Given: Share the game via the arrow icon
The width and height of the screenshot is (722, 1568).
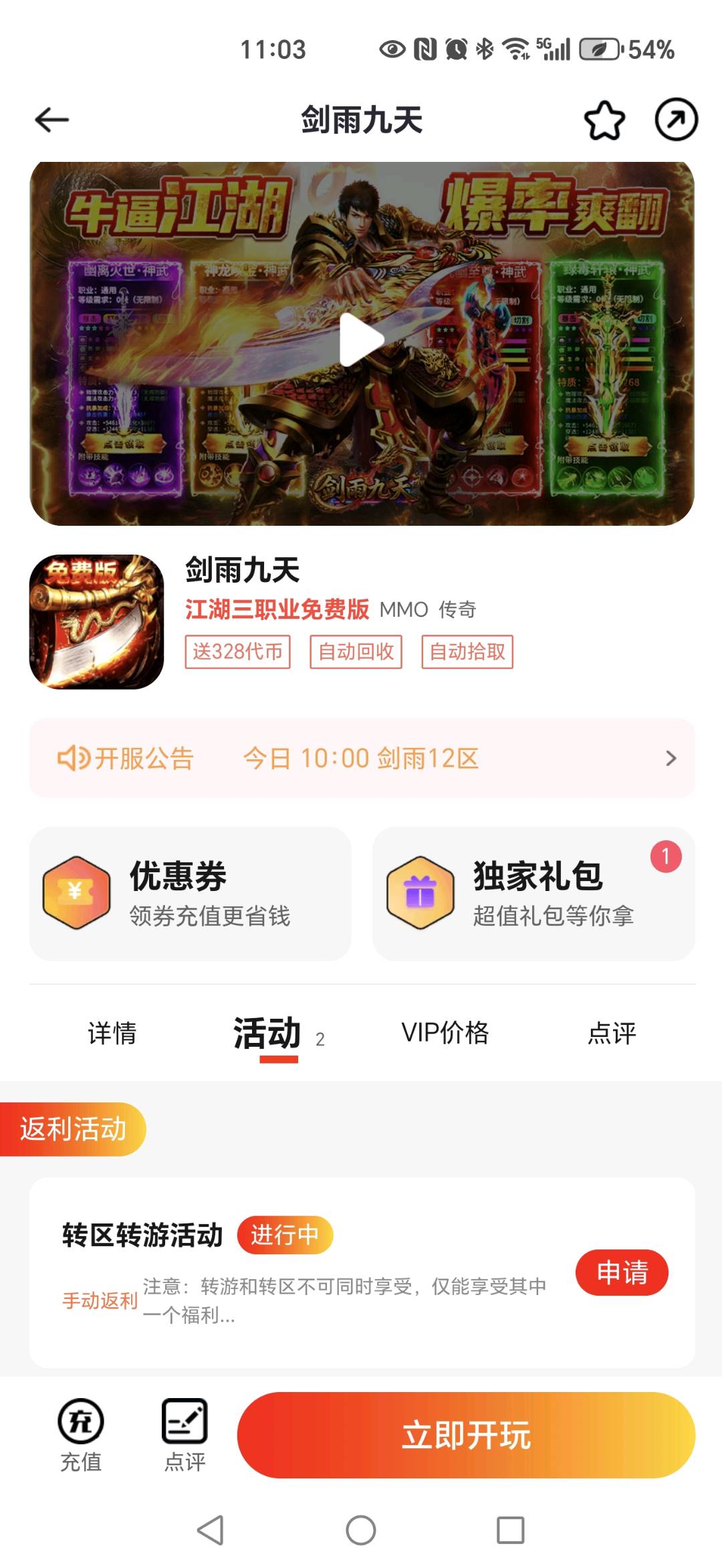Looking at the screenshot, I should pyautogui.click(x=676, y=120).
